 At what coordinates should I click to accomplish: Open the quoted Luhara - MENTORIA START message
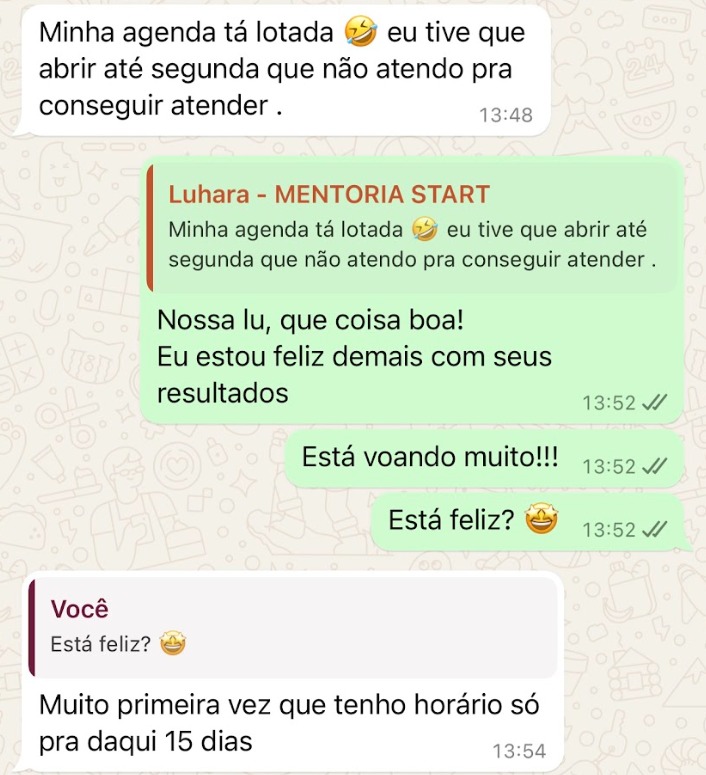click(x=411, y=228)
